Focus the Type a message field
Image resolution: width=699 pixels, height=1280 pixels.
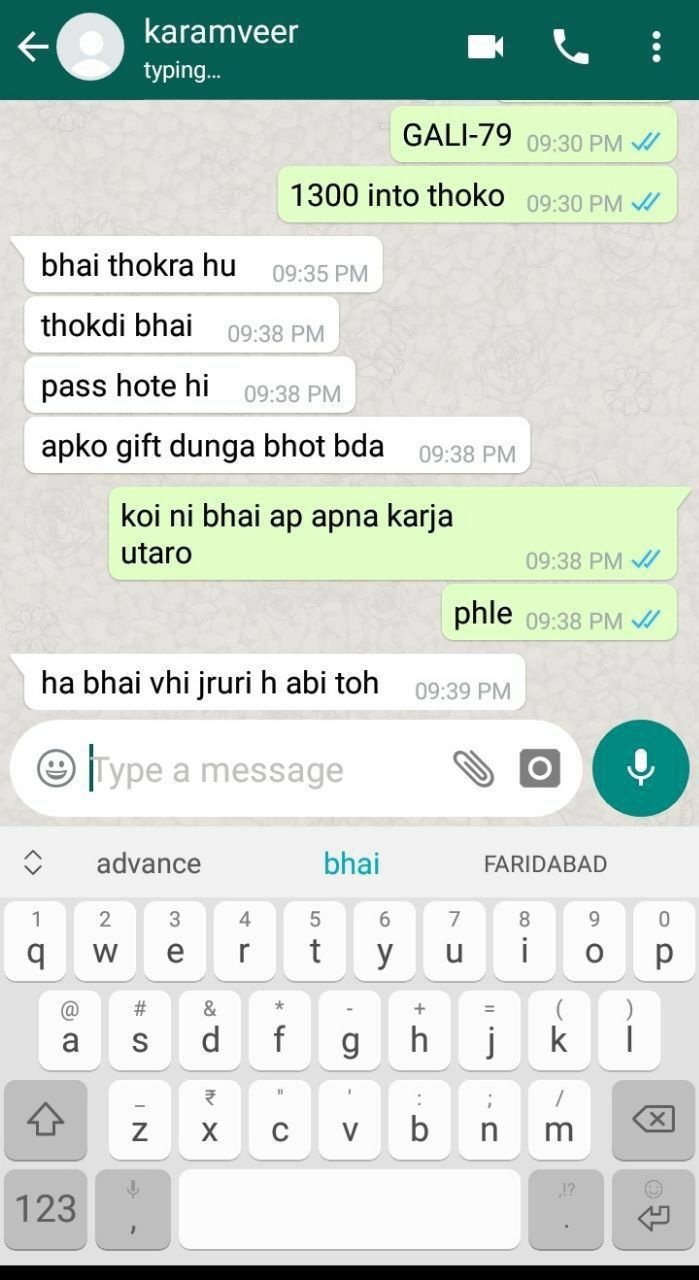pos(260,770)
